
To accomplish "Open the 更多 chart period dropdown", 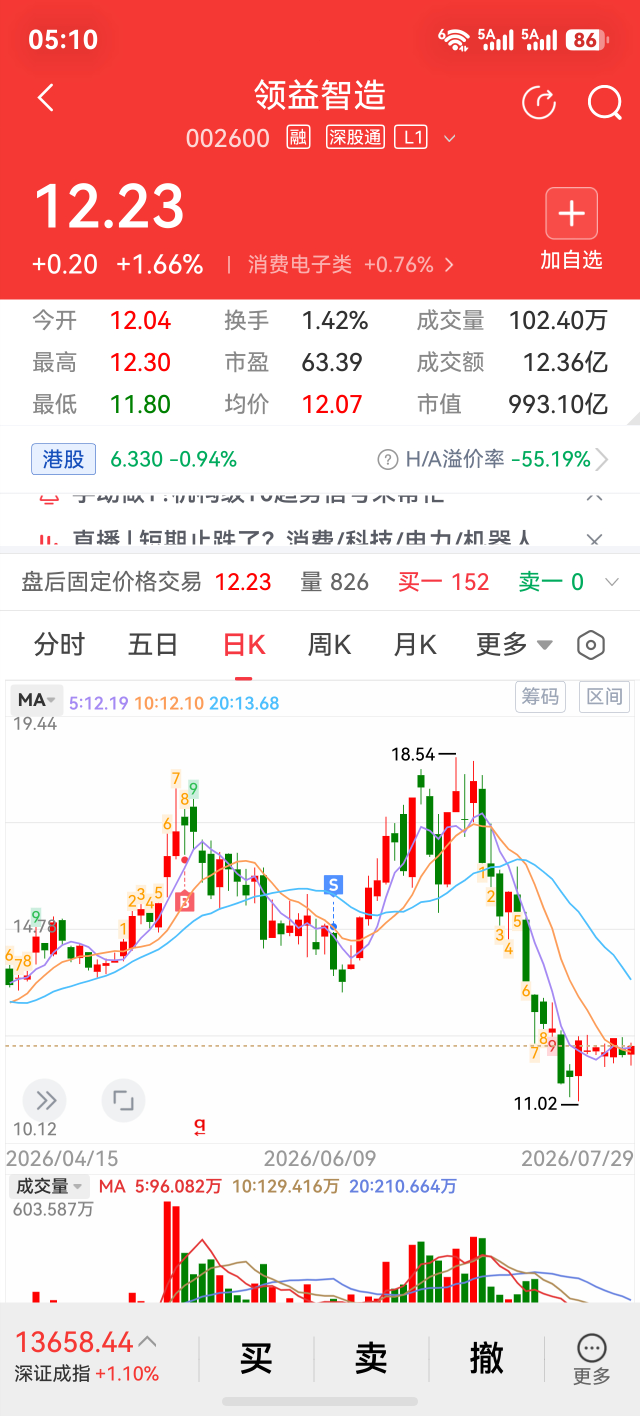I will click(514, 645).
